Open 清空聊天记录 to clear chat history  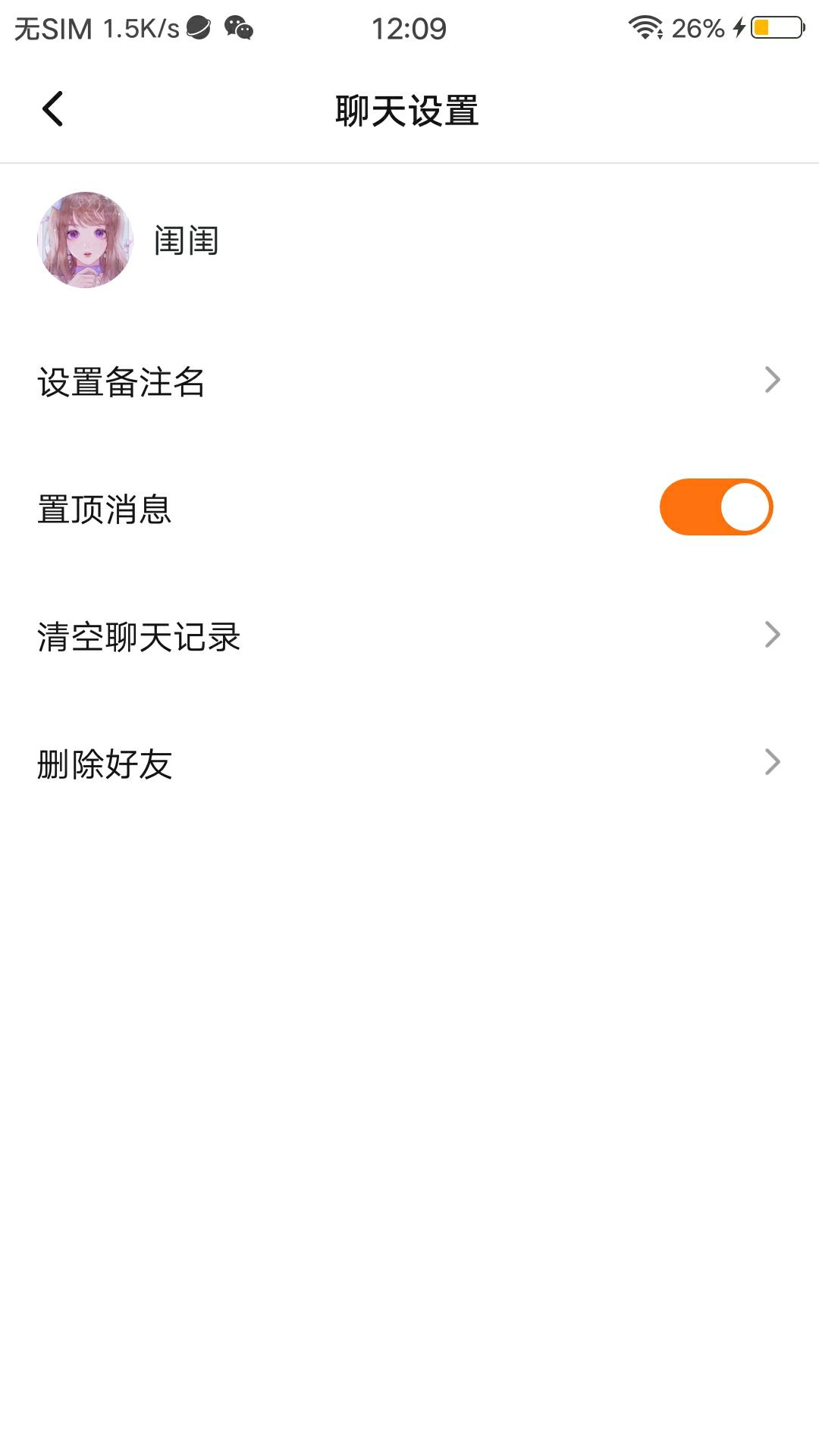409,635
